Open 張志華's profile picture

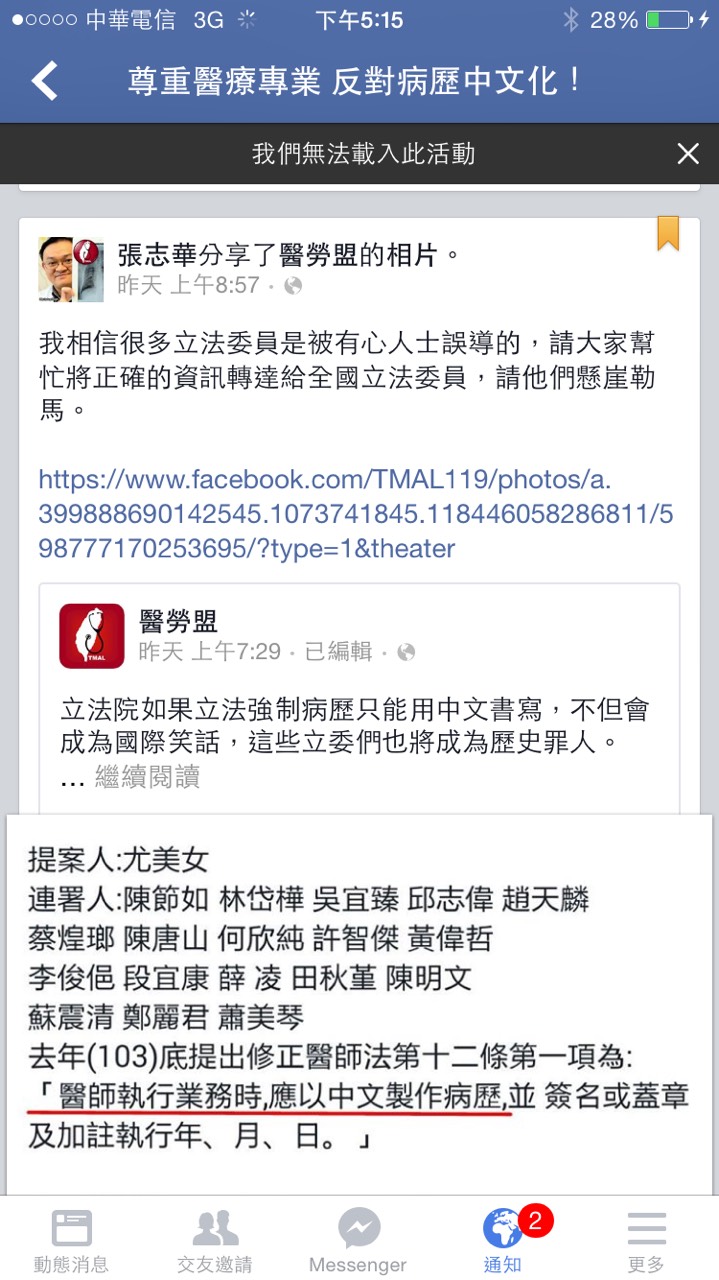point(71,270)
